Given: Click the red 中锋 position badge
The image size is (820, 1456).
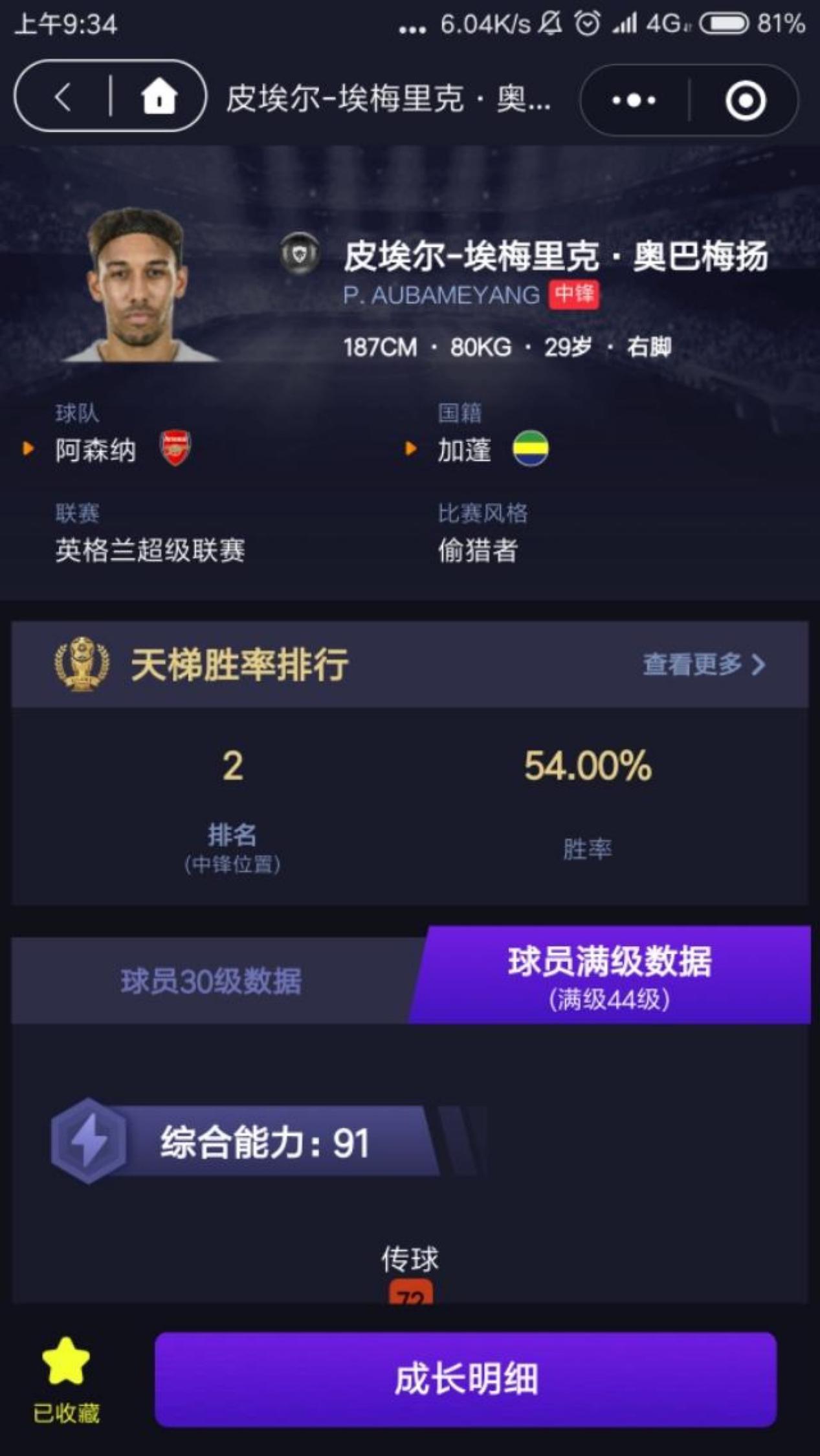Looking at the screenshot, I should (x=573, y=294).
